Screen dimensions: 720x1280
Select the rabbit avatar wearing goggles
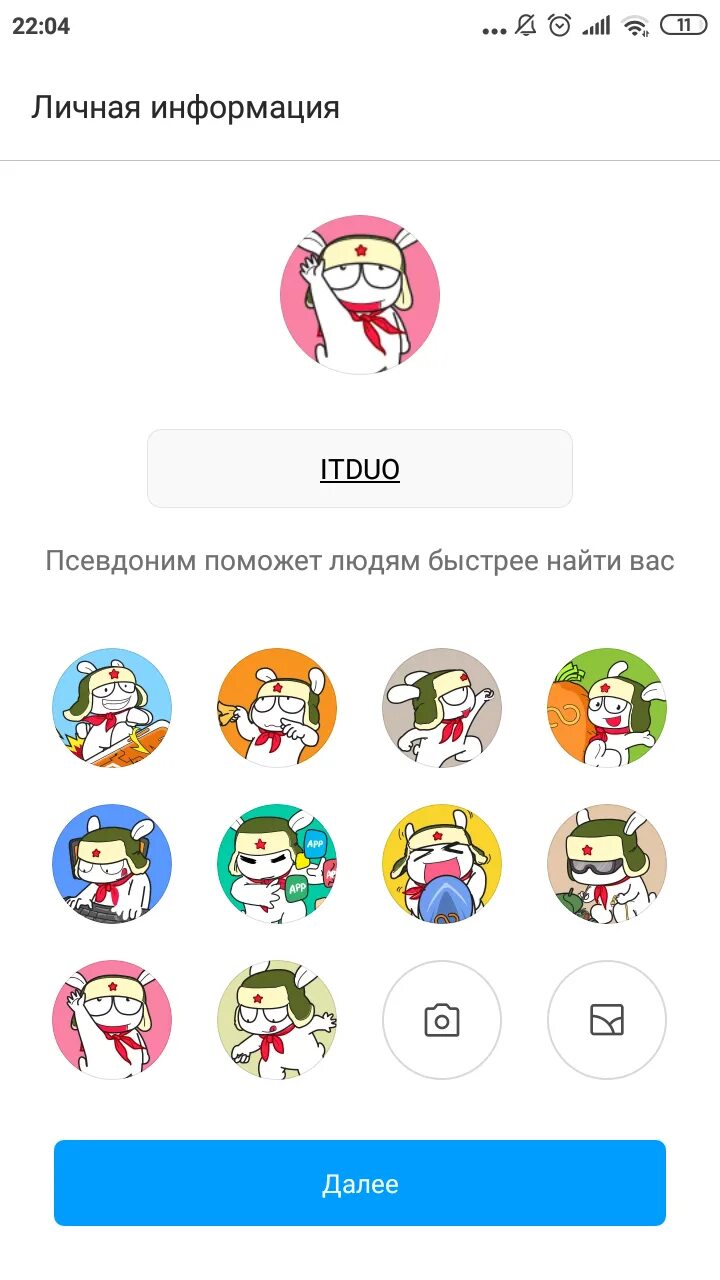pos(607,864)
